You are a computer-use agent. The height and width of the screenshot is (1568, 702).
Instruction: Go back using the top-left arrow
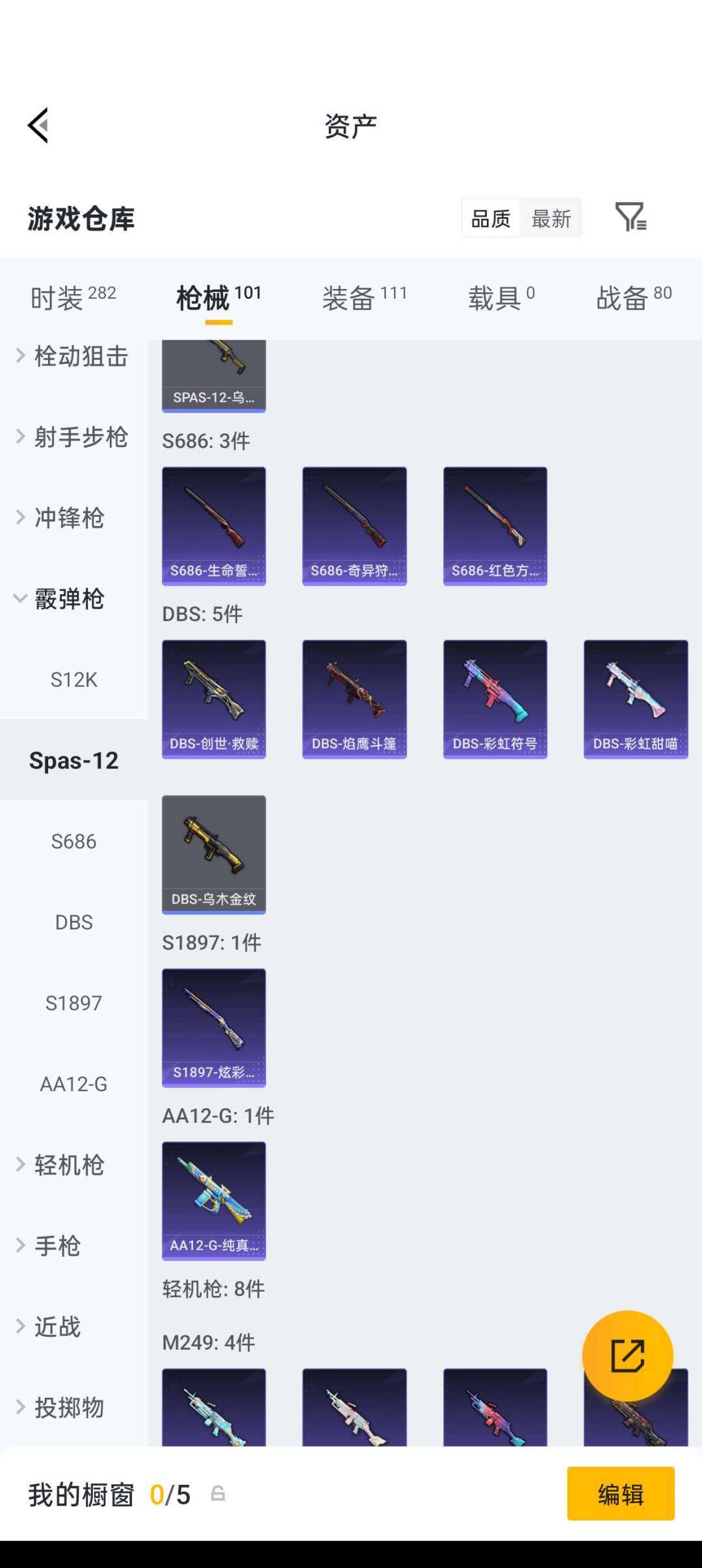tap(39, 125)
